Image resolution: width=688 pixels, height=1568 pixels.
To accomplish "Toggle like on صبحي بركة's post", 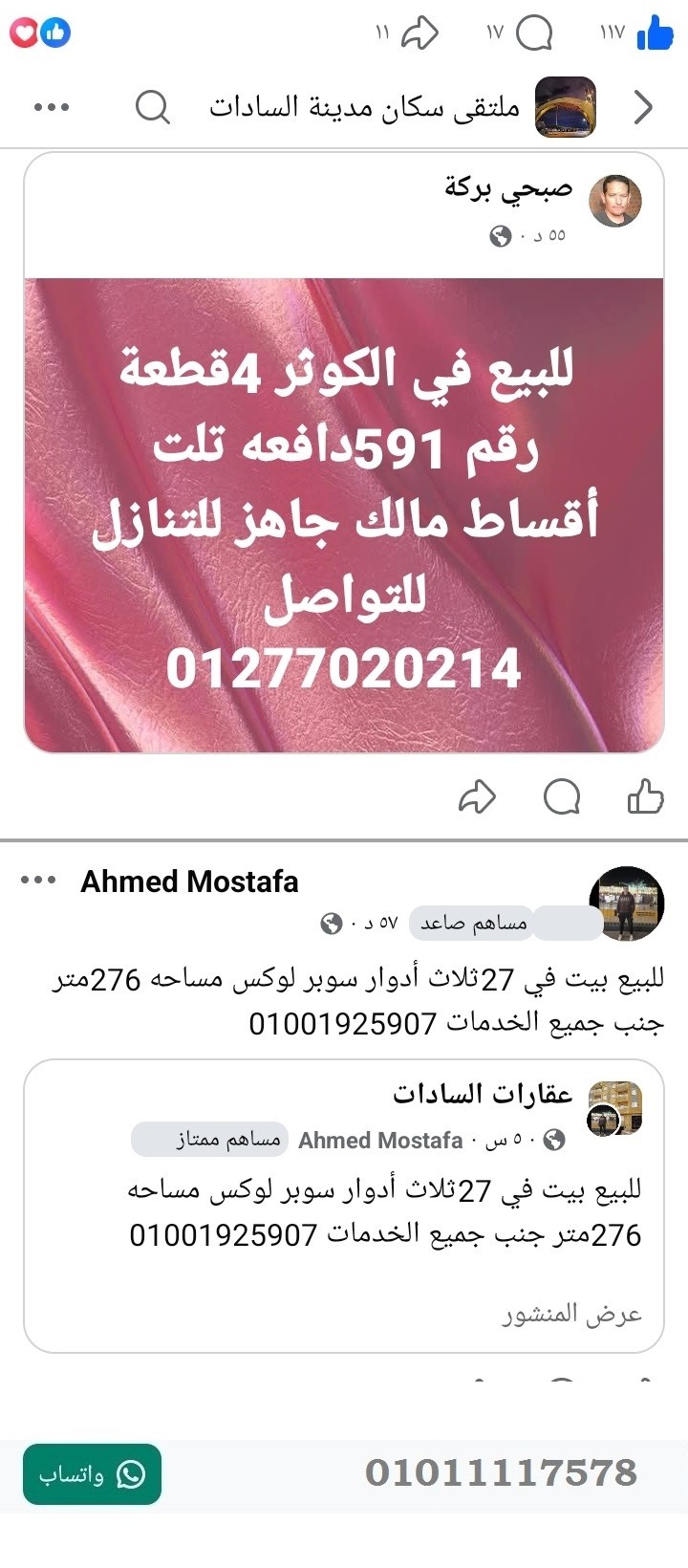I will [x=648, y=795].
